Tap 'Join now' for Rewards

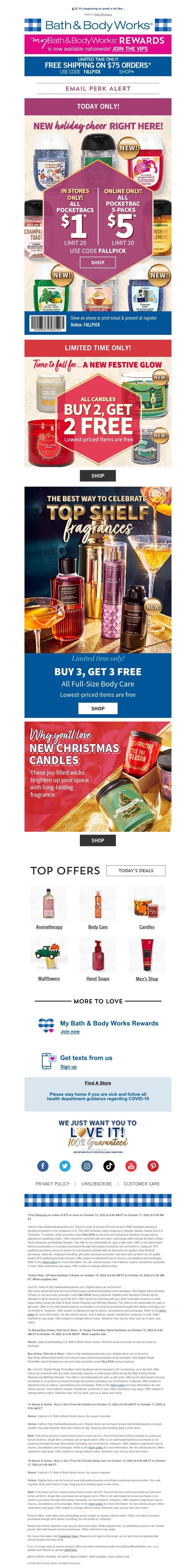point(70,1031)
